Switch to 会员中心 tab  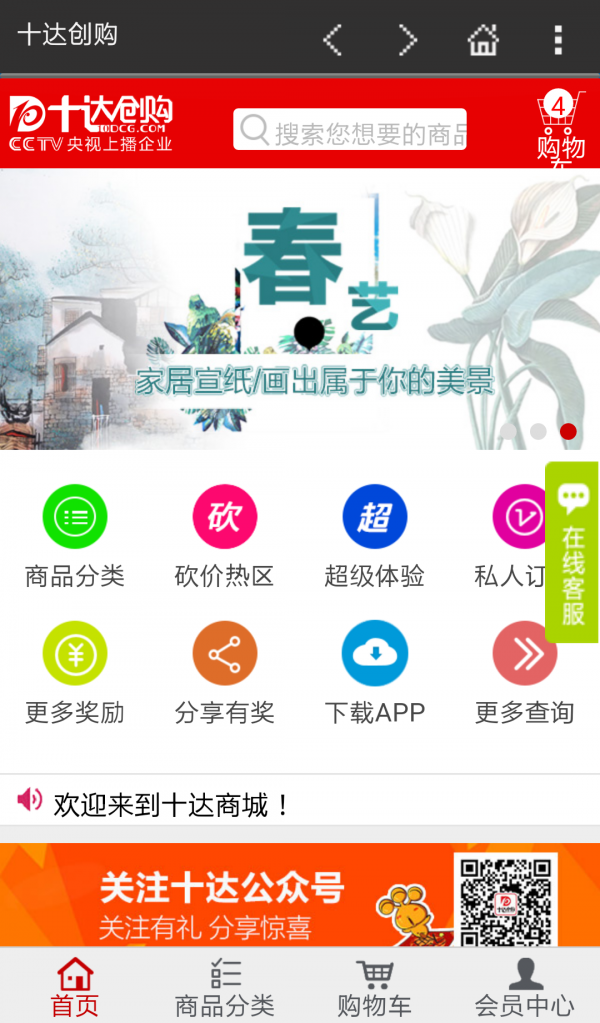tap(524, 988)
